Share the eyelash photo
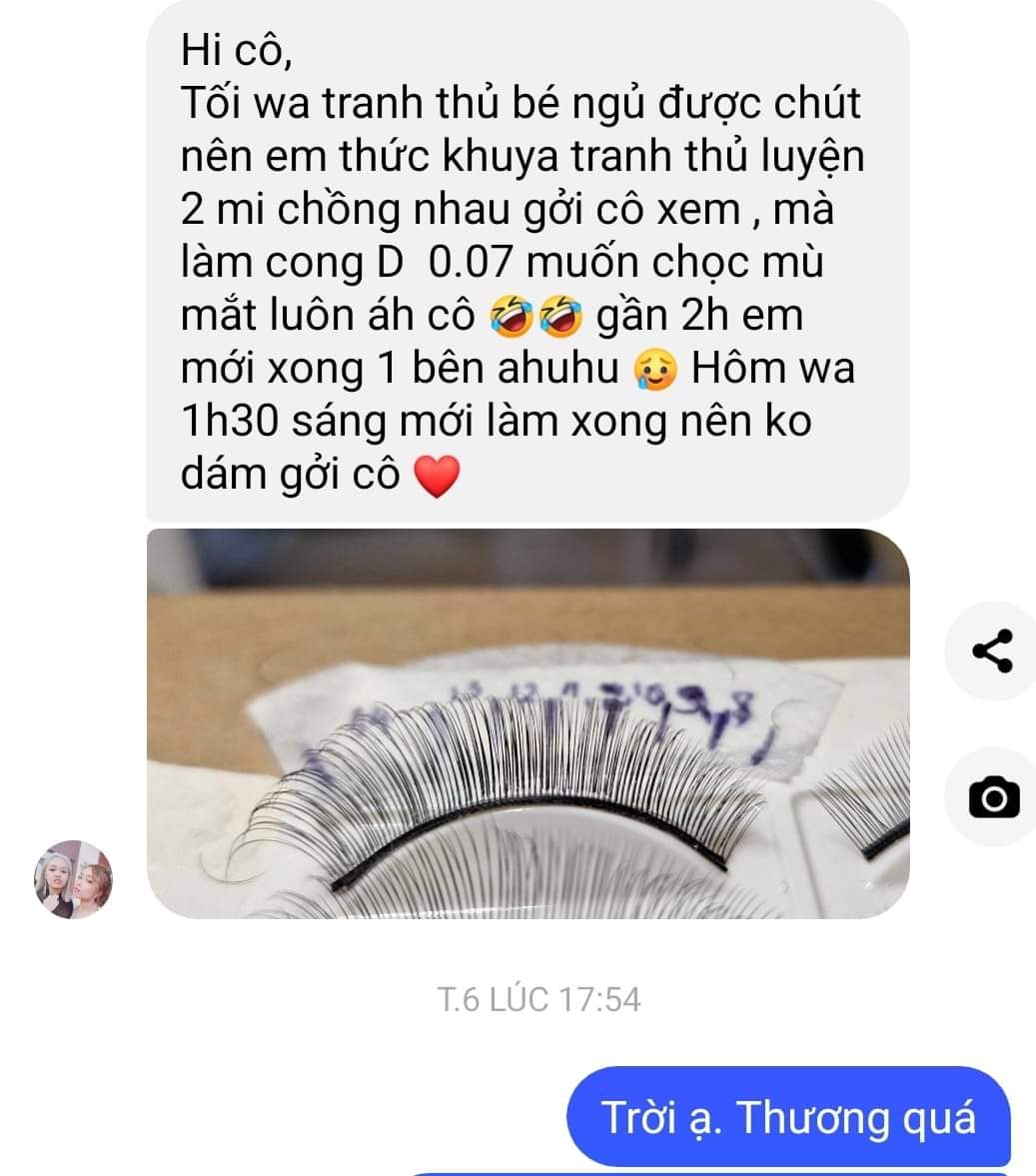1036x1176 pixels. click(992, 650)
